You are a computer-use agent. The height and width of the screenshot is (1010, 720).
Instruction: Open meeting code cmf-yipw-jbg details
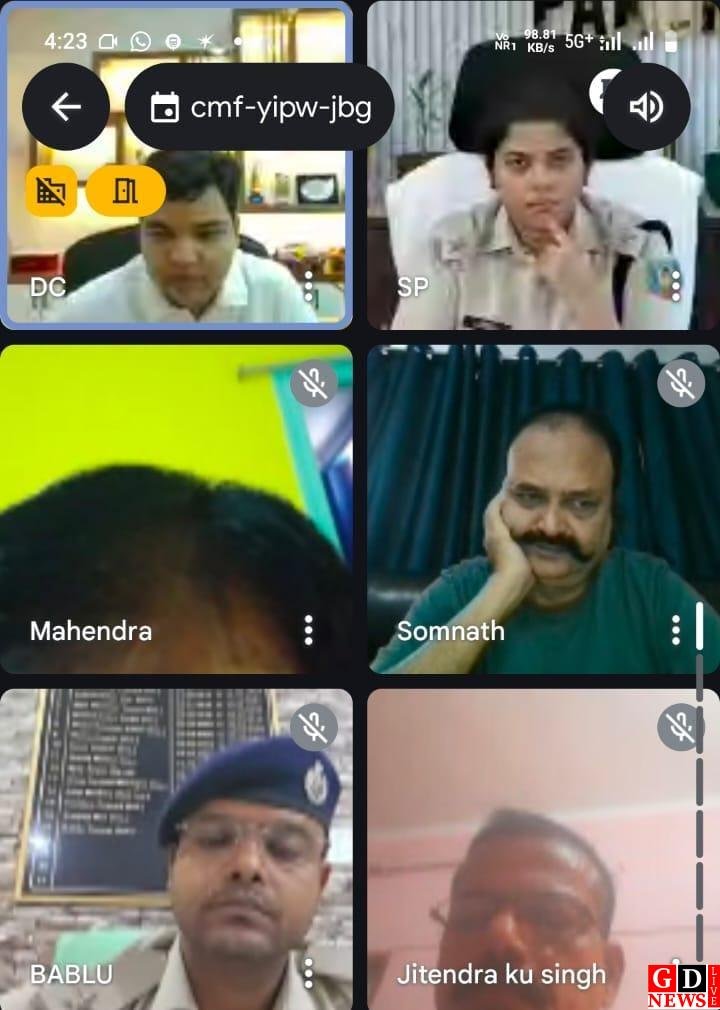coord(260,107)
